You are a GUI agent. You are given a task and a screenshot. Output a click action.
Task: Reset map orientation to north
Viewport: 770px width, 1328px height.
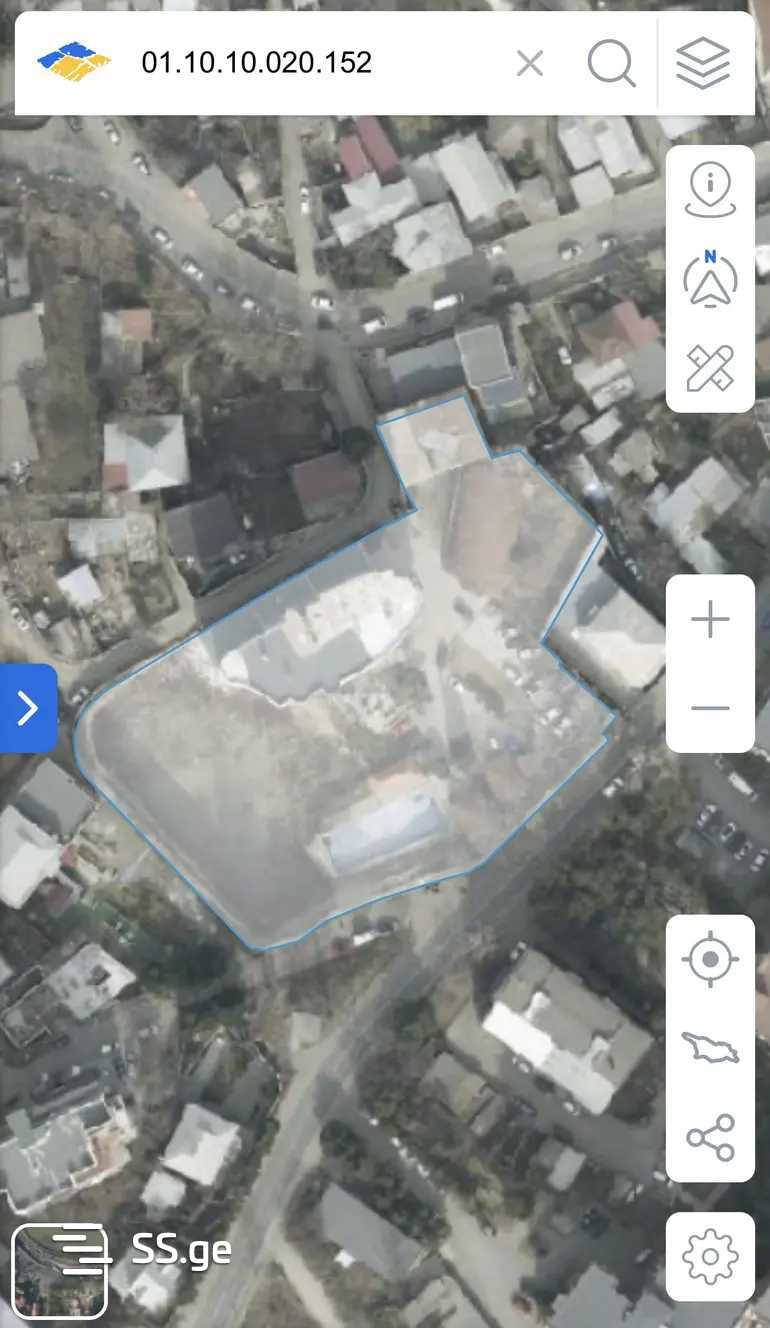coord(710,278)
